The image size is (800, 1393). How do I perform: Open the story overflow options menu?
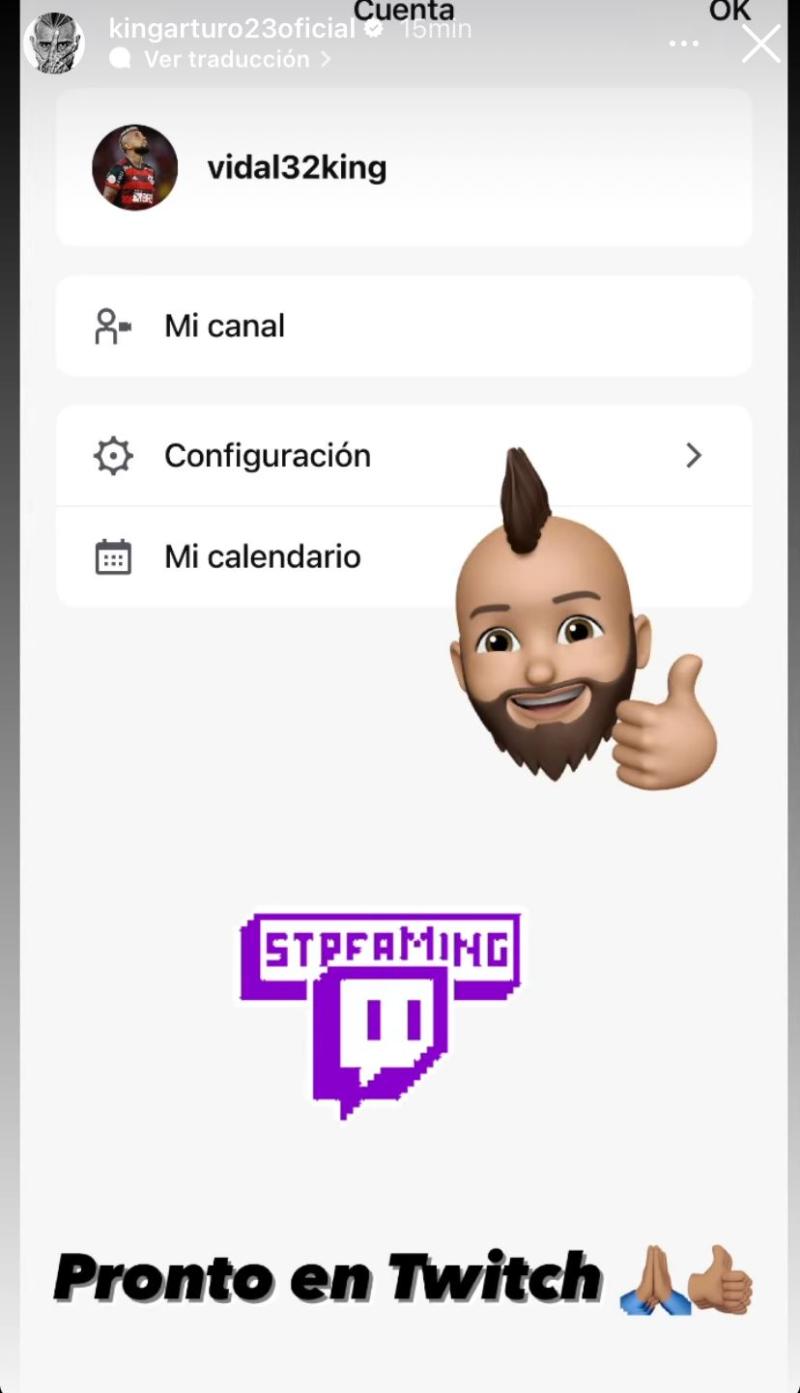click(x=684, y=44)
